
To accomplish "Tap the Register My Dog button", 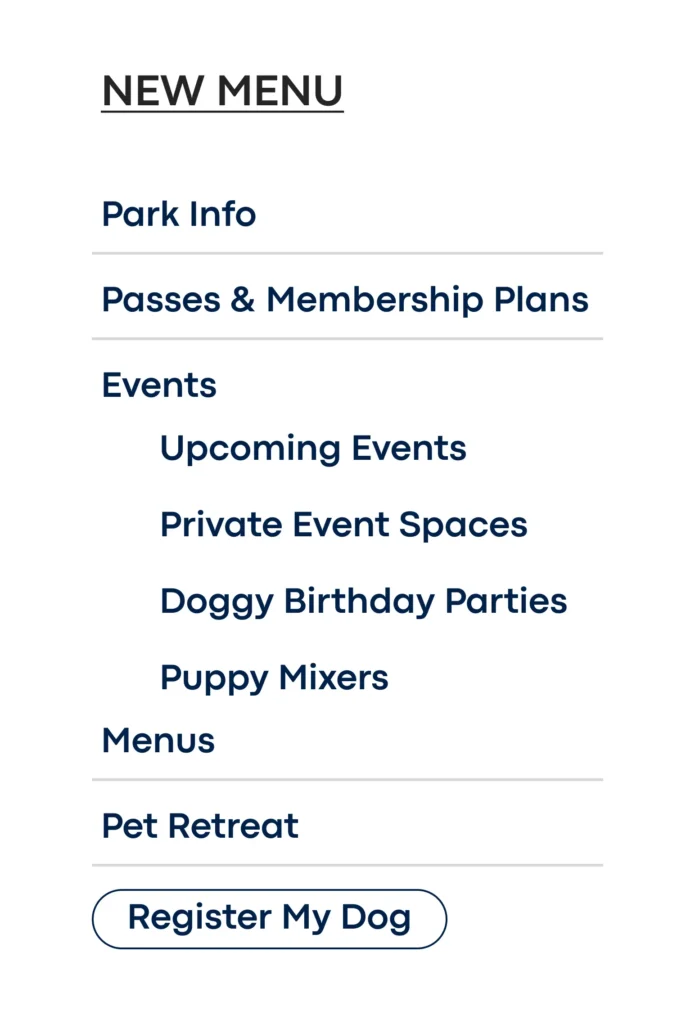I will [x=269, y=918].
